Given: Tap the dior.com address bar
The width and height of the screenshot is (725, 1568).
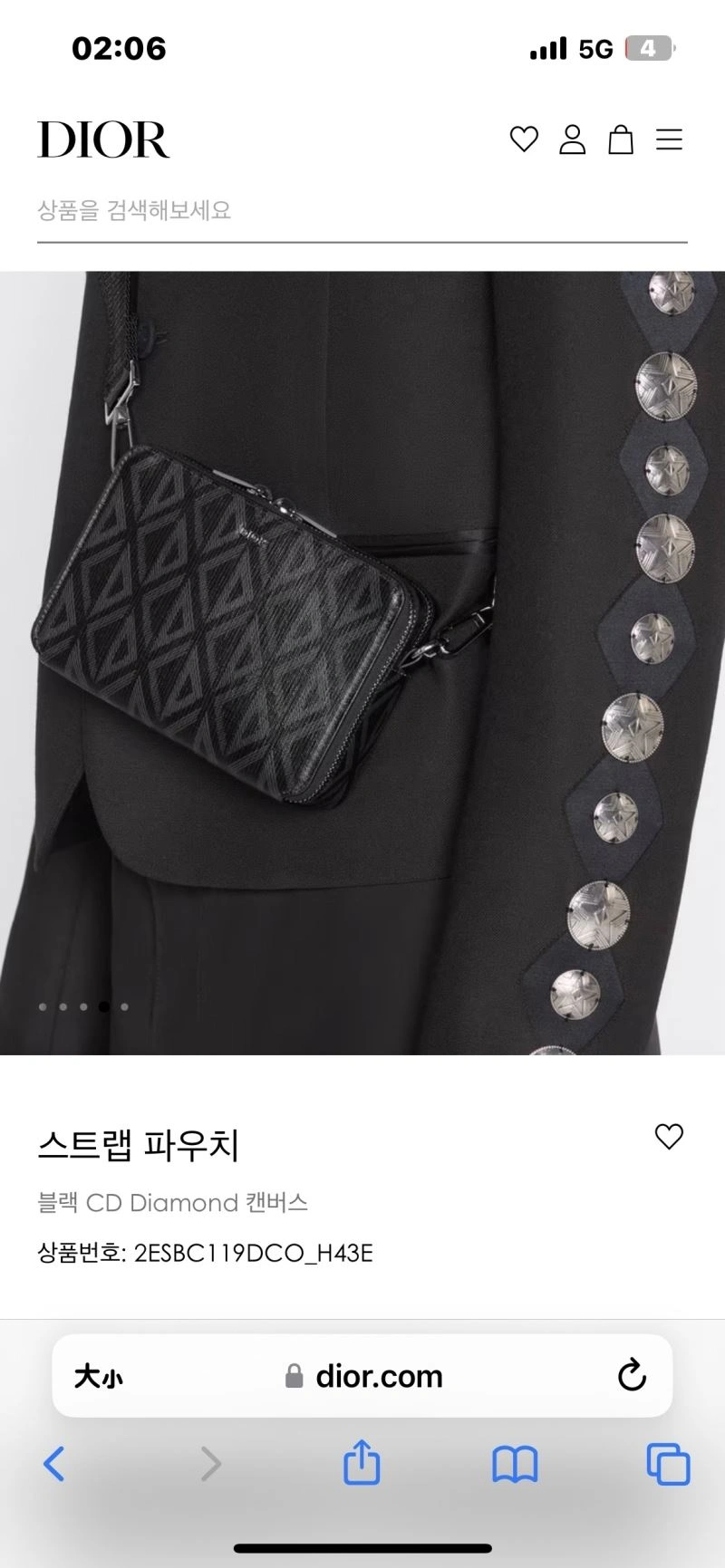Looking at the screenshot, I should pyautogui.click(x=362, y=1376).
